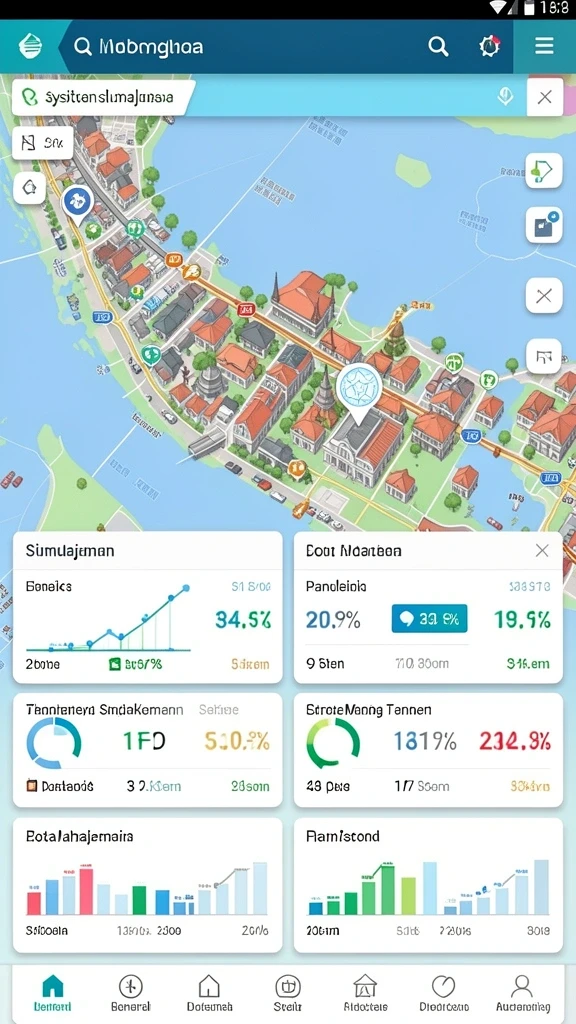Tap the magnifier icon in the top bar
576x1024 pixels.
click(438, 46)
